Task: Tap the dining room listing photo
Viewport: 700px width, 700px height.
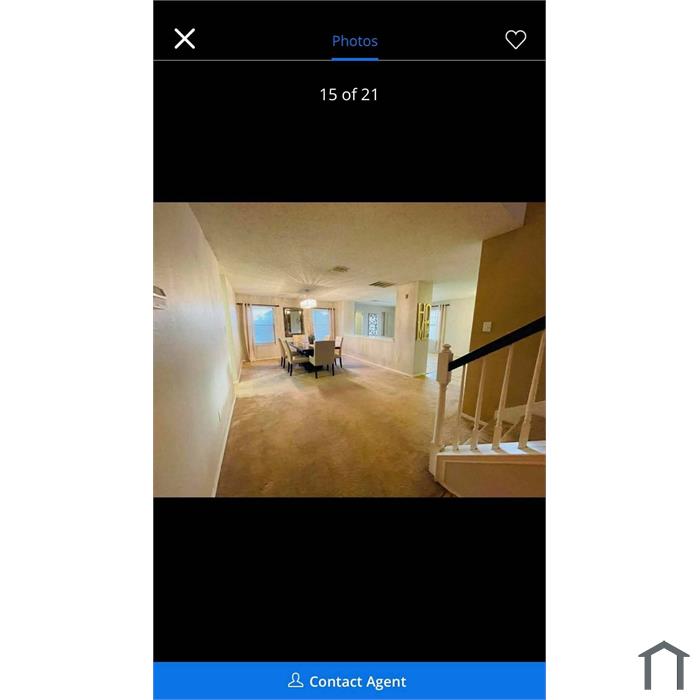Action: 349,350
